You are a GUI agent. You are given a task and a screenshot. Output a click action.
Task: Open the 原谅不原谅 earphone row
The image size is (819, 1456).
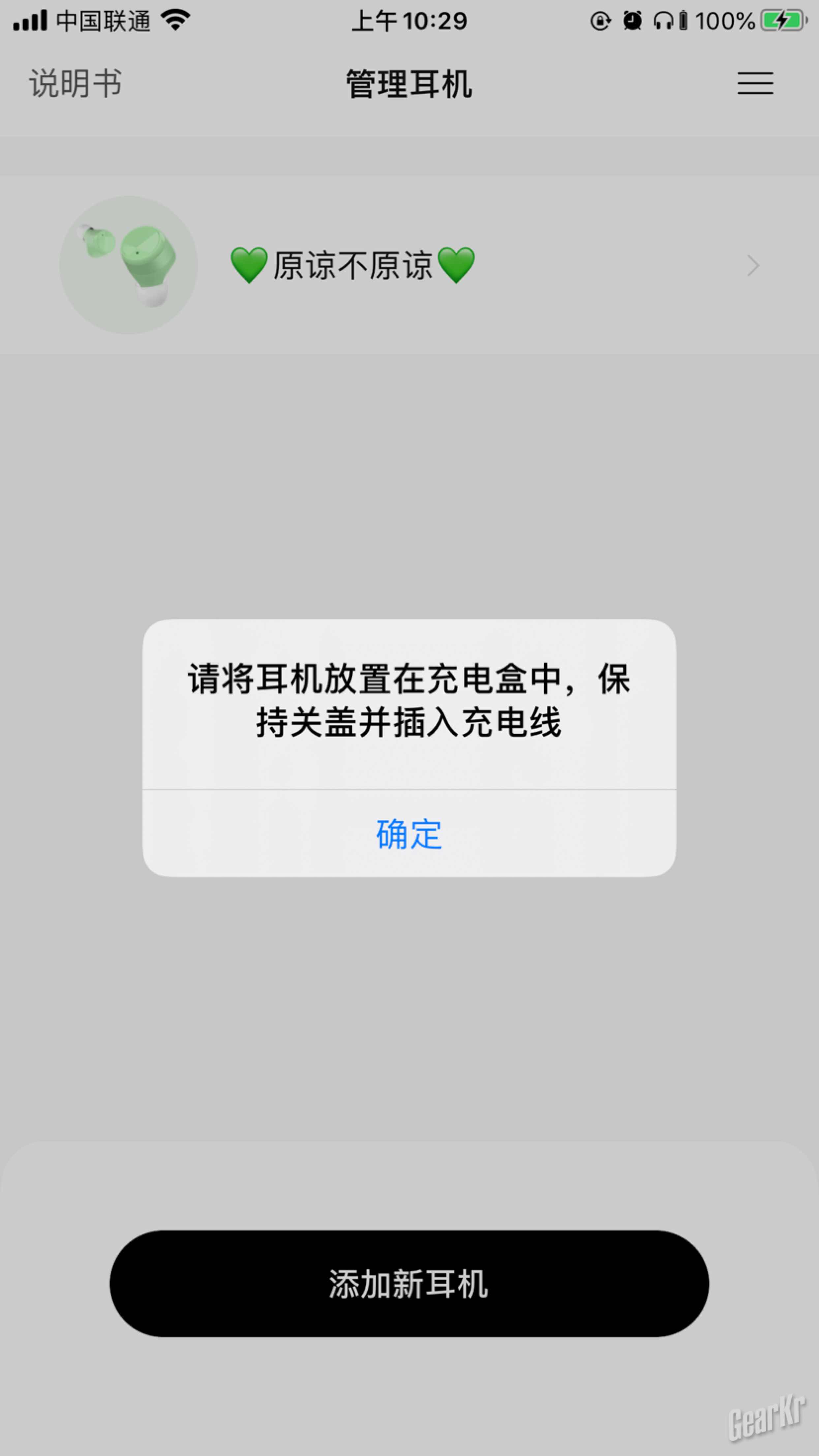(409, 265)
